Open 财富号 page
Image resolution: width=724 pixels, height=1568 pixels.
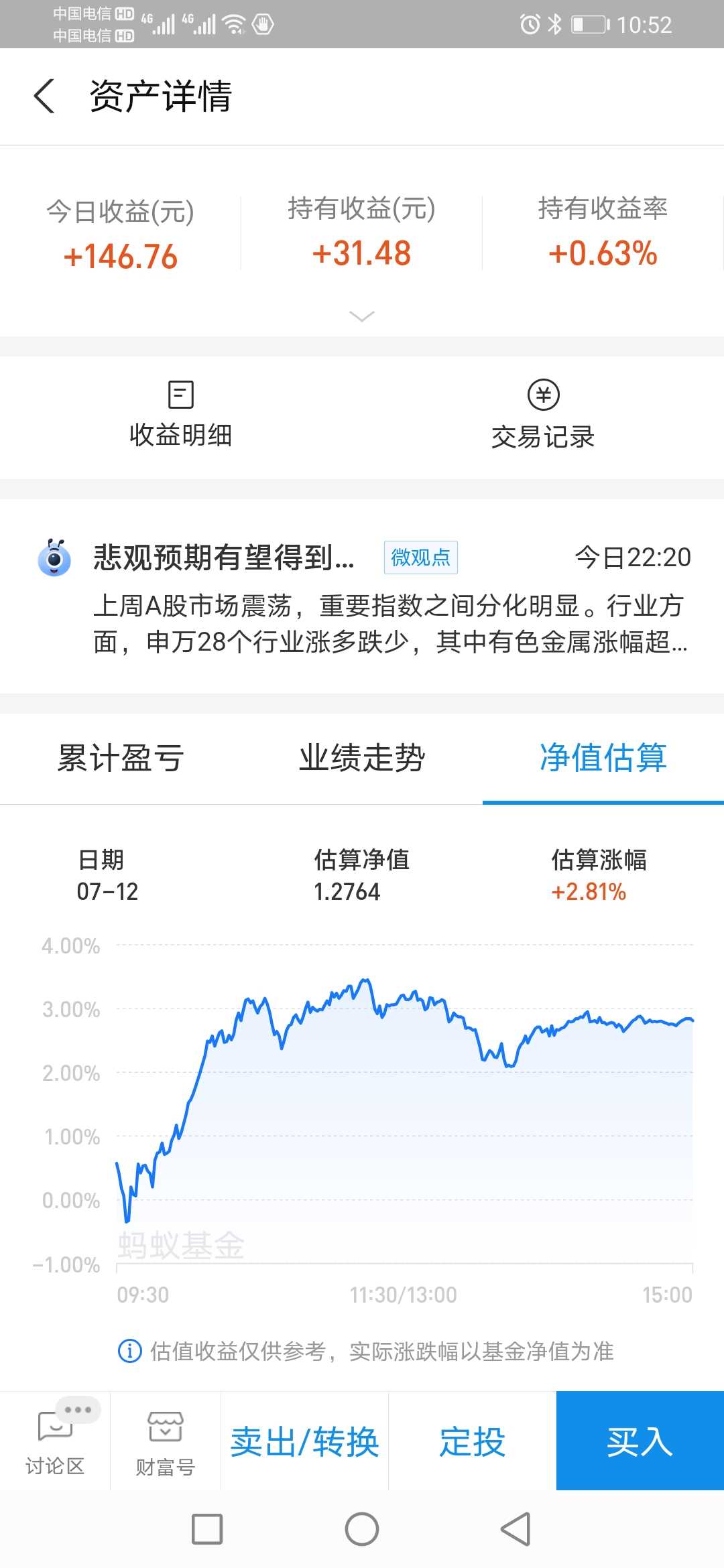(x=166, y=1441)
